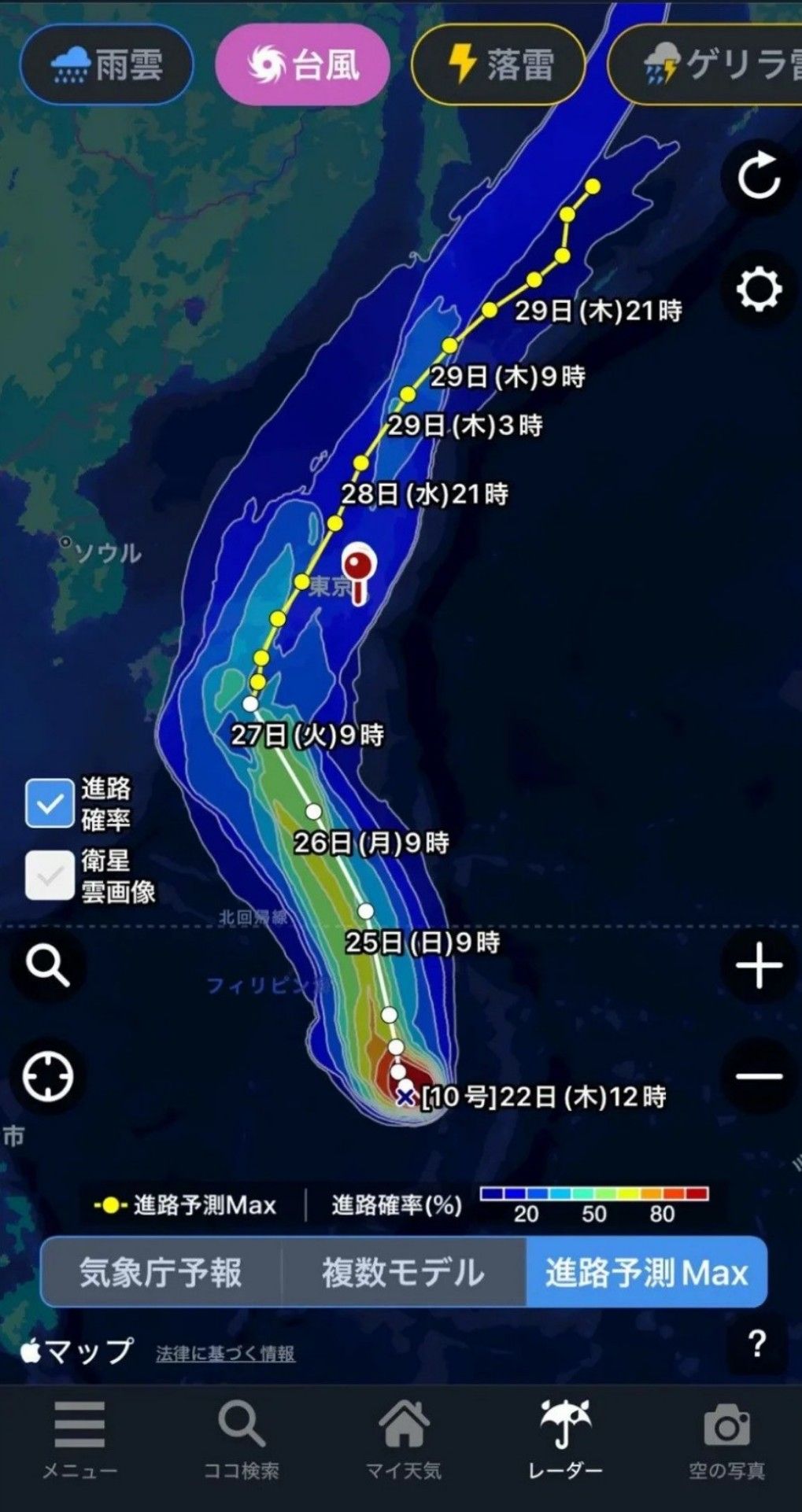Go to the マイ天気 tab
The image size is (802, 1512).
point(403,1439)
